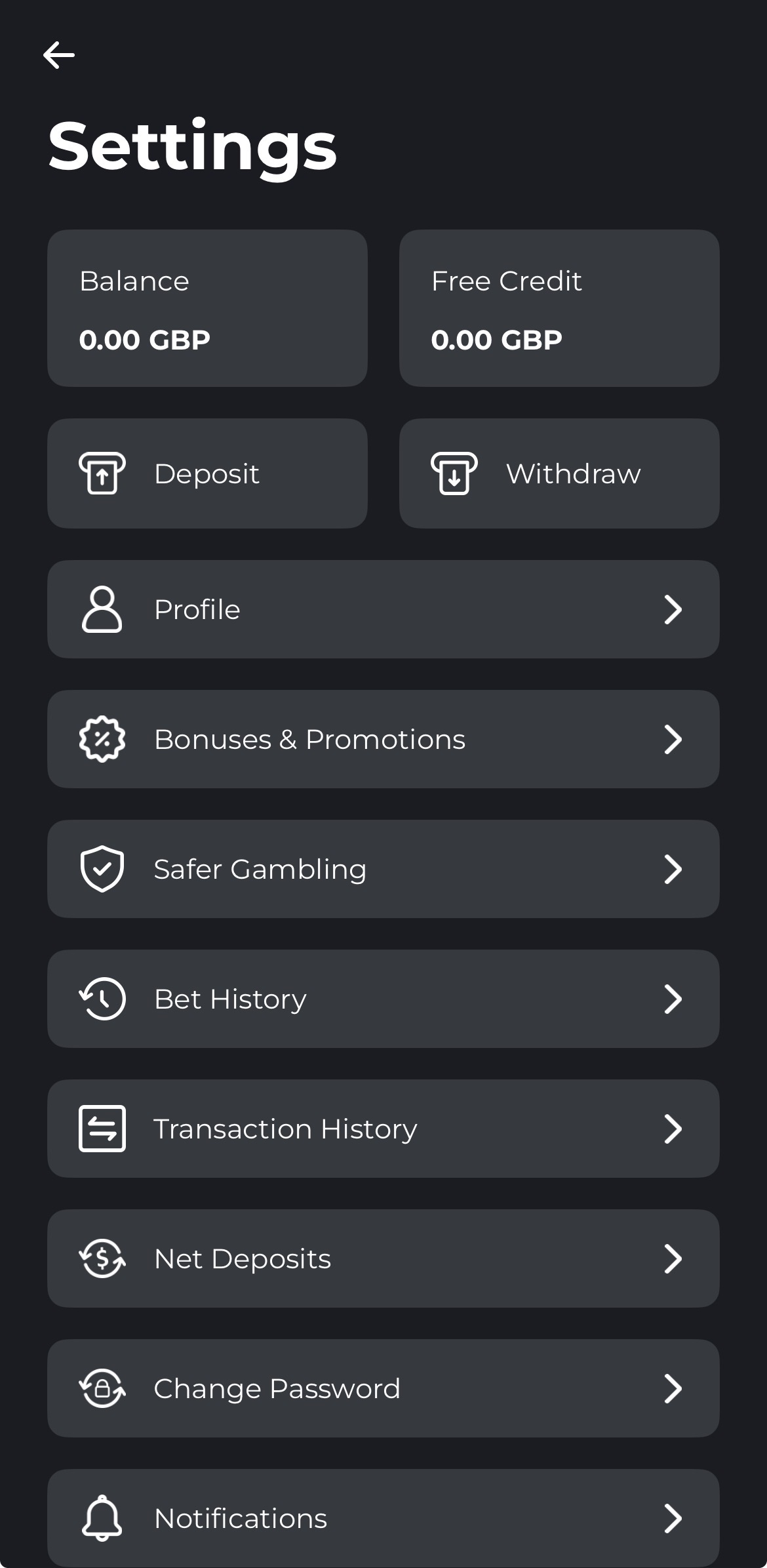Open Bet History using its chevron

(x=674, y=998)
